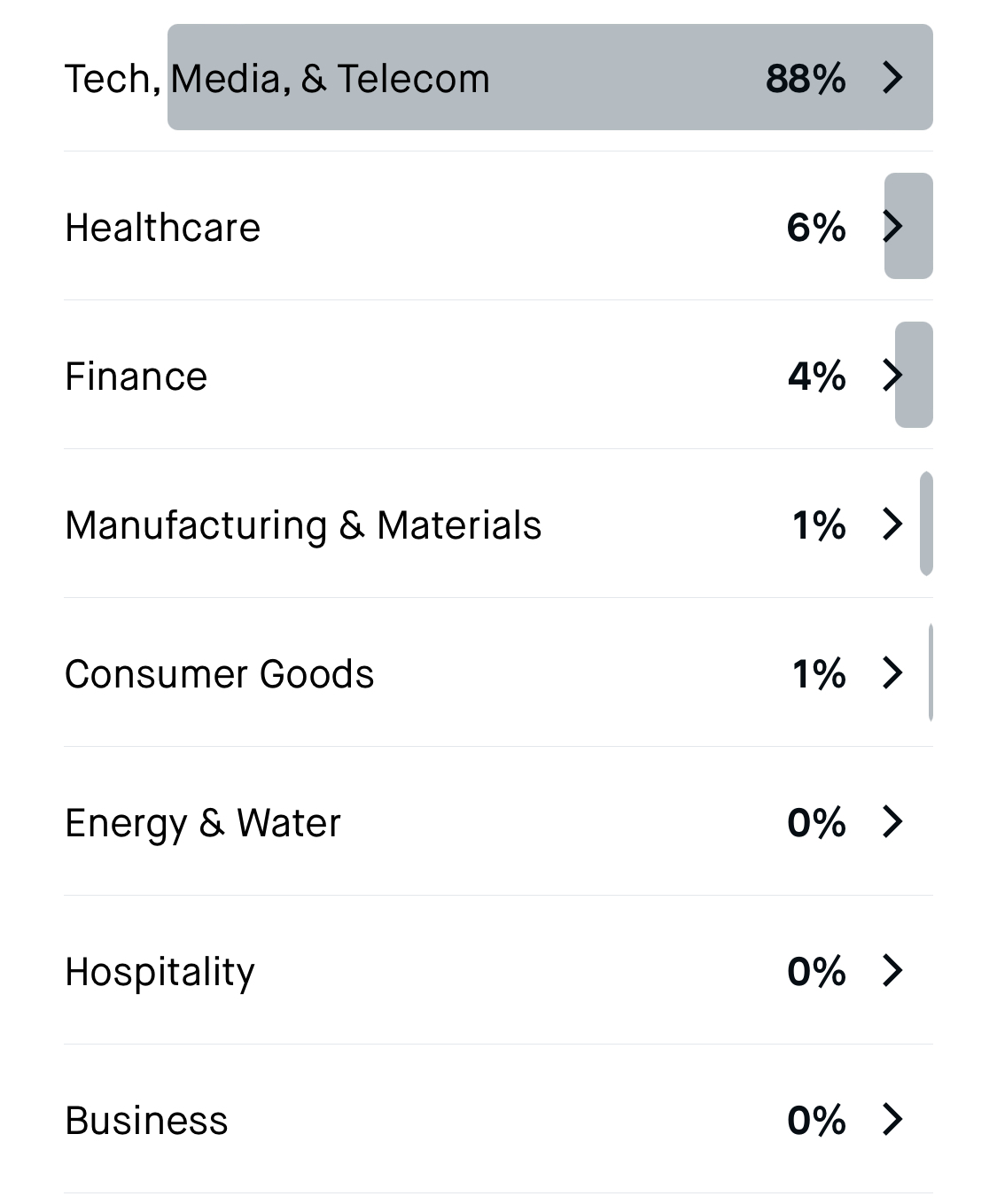
Task: Tap the Business sector row
Action: (496, 1120)
